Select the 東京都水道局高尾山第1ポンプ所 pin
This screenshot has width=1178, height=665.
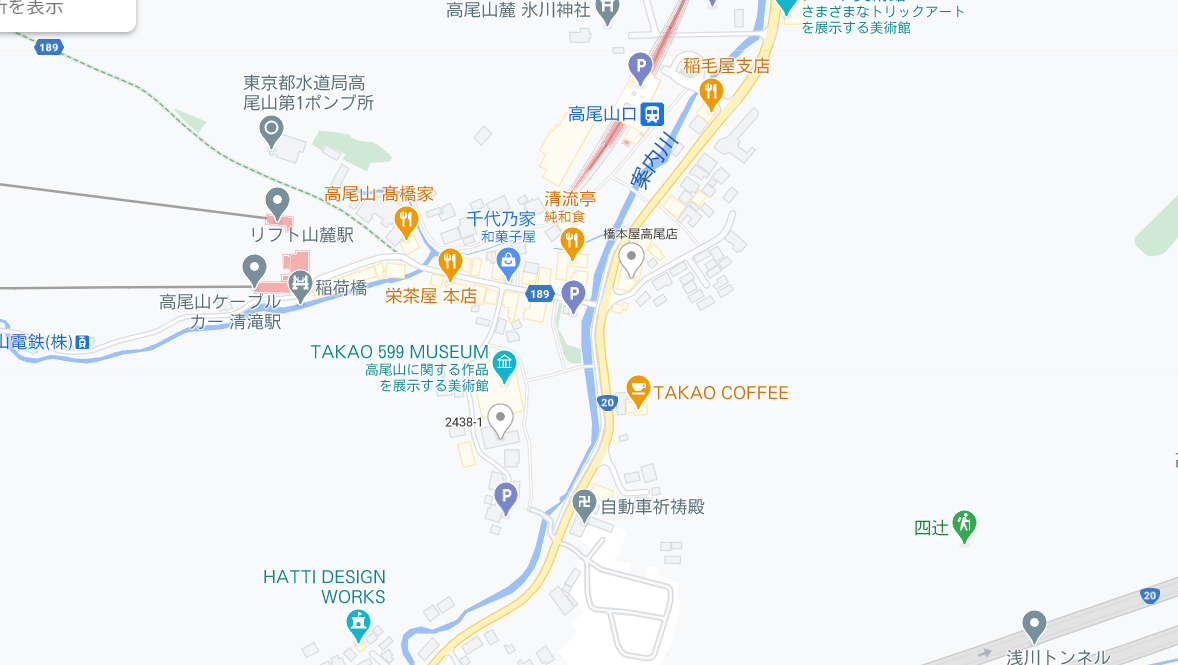tap(271, 129)
